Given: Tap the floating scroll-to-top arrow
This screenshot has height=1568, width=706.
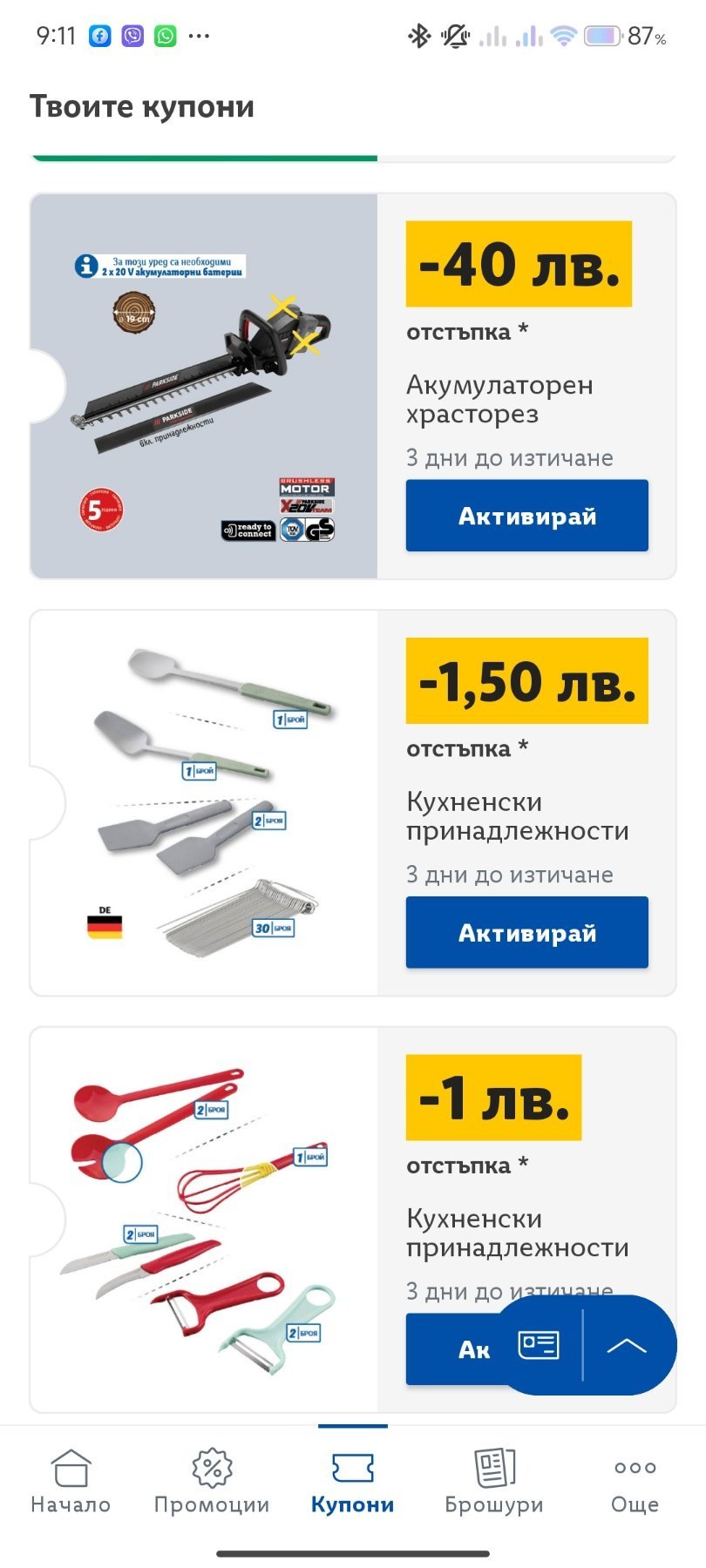Looking at the screenshot, I should click(626, 1345).
